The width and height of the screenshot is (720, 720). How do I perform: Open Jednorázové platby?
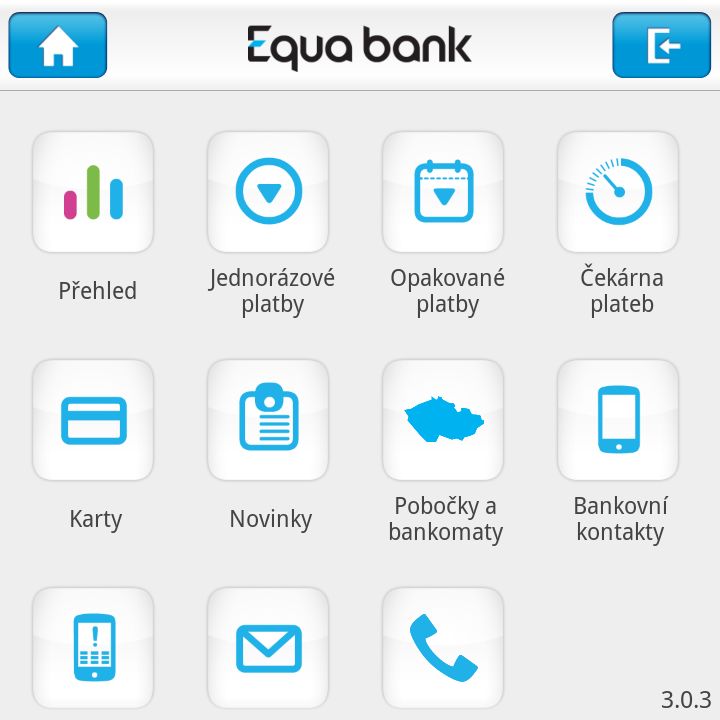click(268, 192)
